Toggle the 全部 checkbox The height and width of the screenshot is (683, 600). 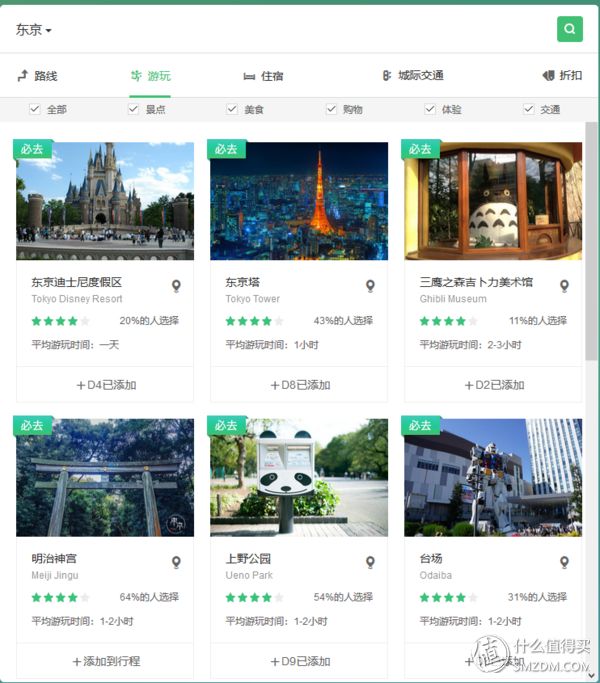point(35,110)
